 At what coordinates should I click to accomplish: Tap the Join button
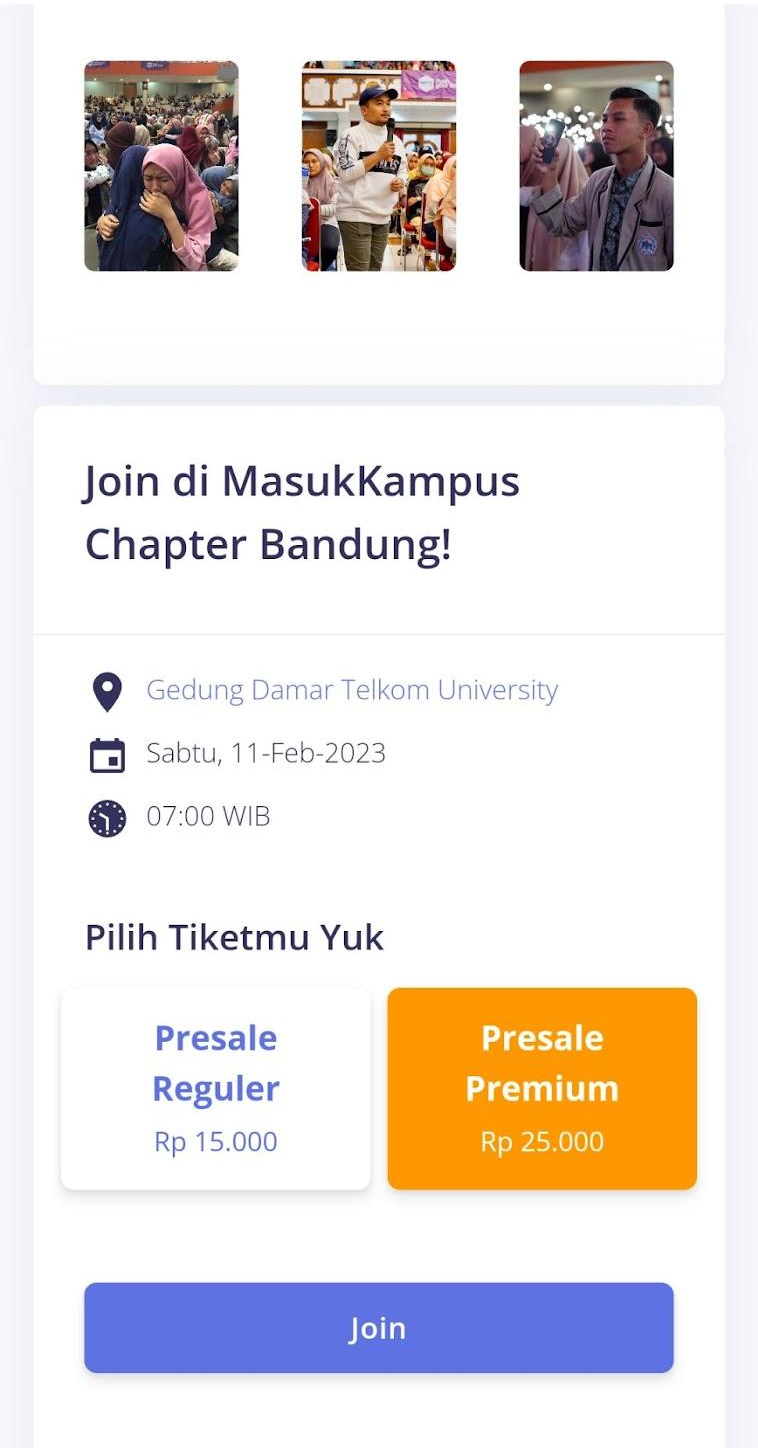tap(378, 1327)
